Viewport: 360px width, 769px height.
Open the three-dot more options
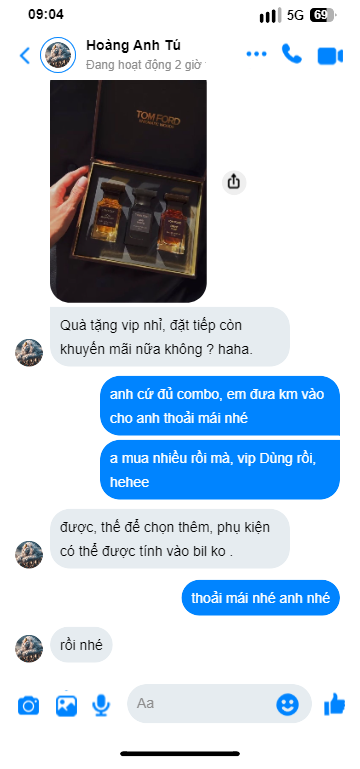click(256, 54)
